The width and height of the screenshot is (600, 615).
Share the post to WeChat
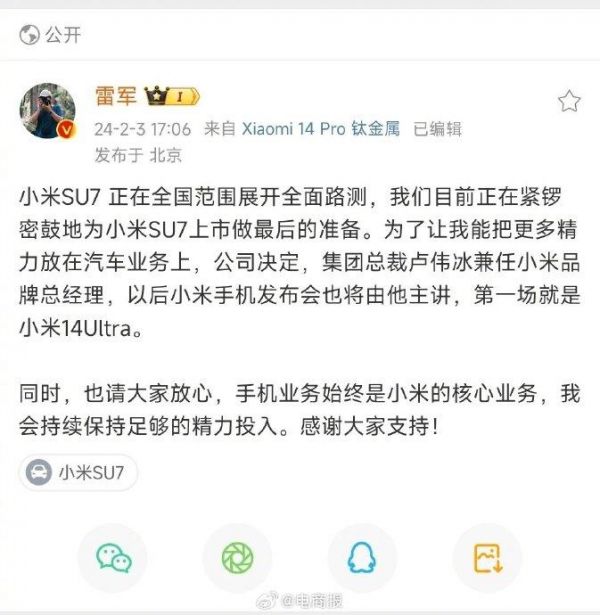click(x=113, y=557)
